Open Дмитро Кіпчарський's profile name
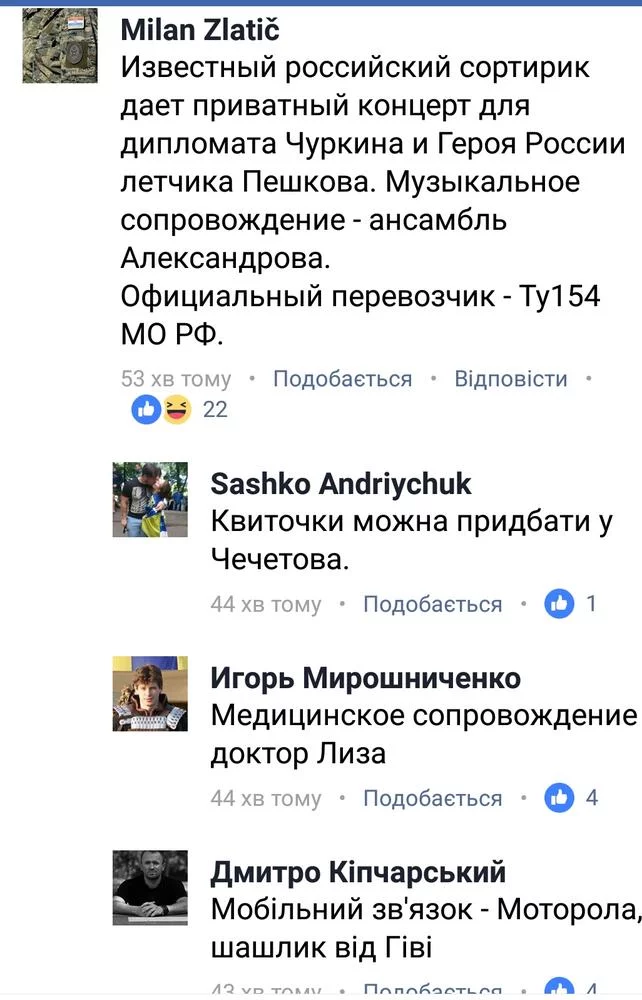 [357, 872]
